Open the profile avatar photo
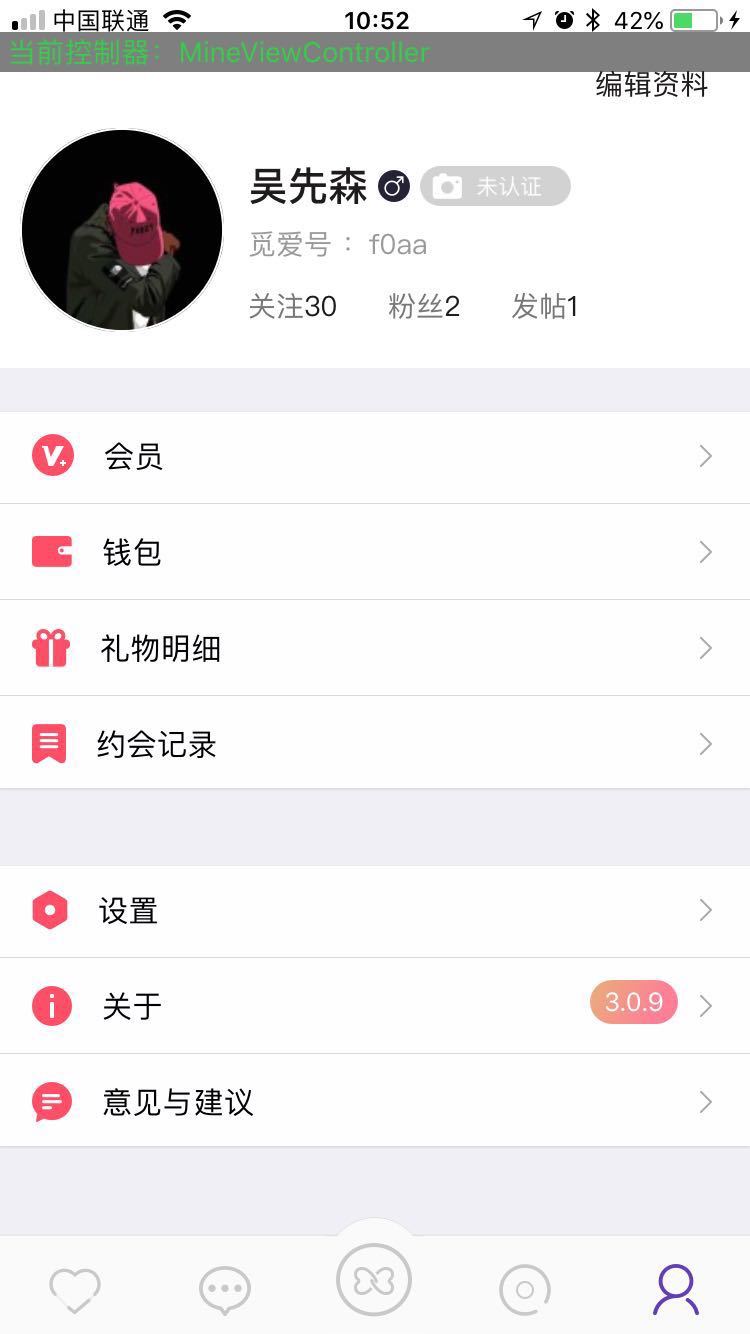This screenshot has width=750, height=1334. coord(122,230)
